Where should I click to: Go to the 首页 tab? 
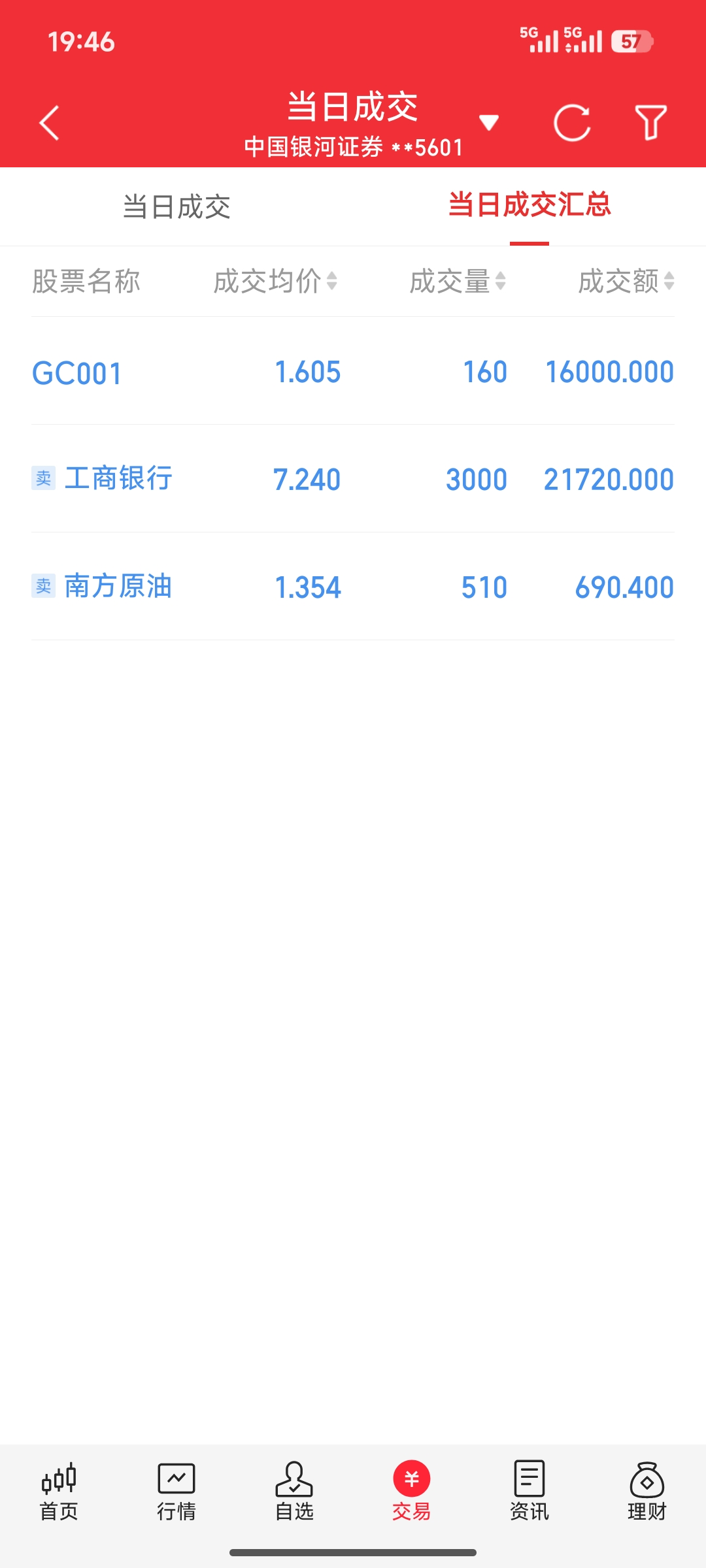click(x=59, y=1492)
